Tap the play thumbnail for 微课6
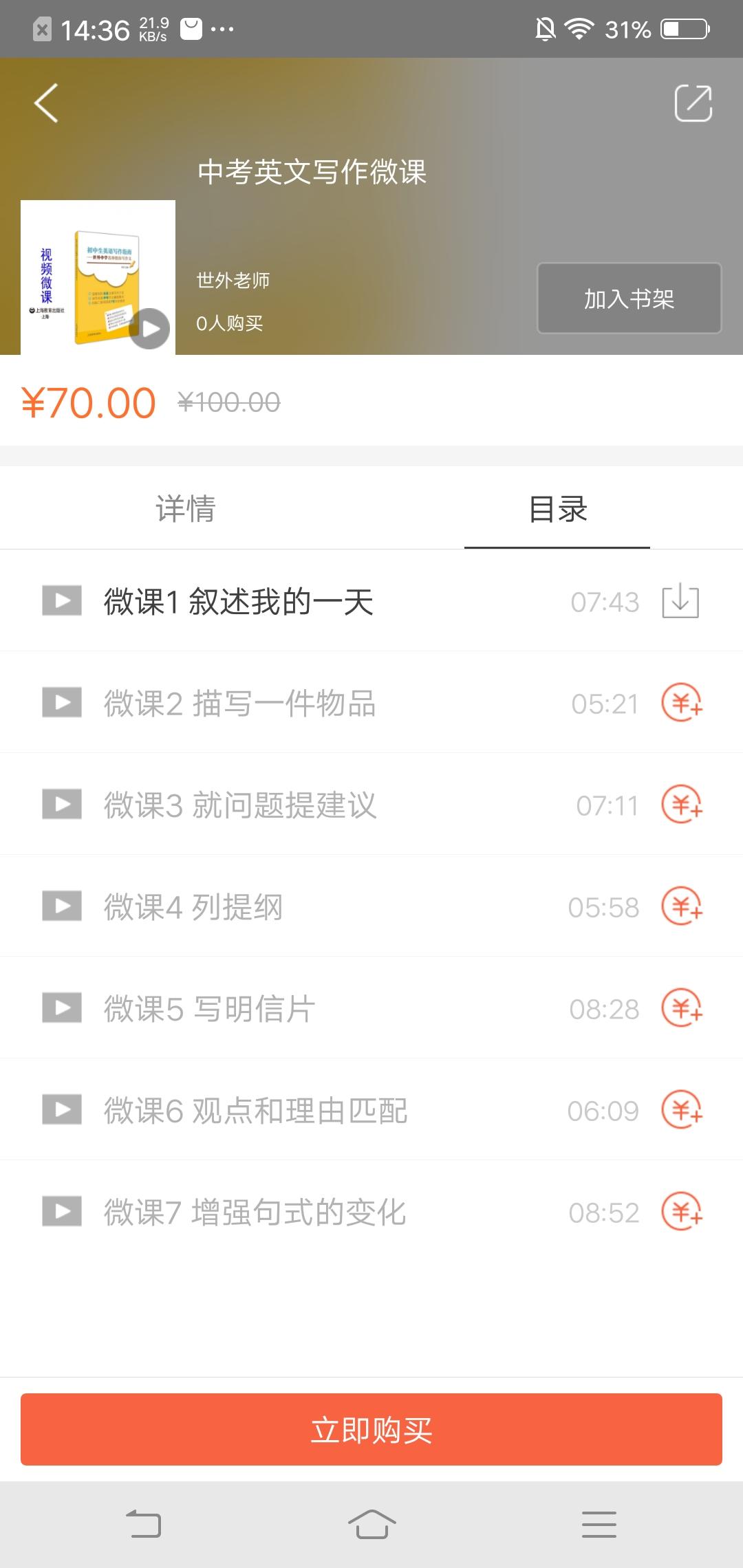 (x=62, y=1109)
